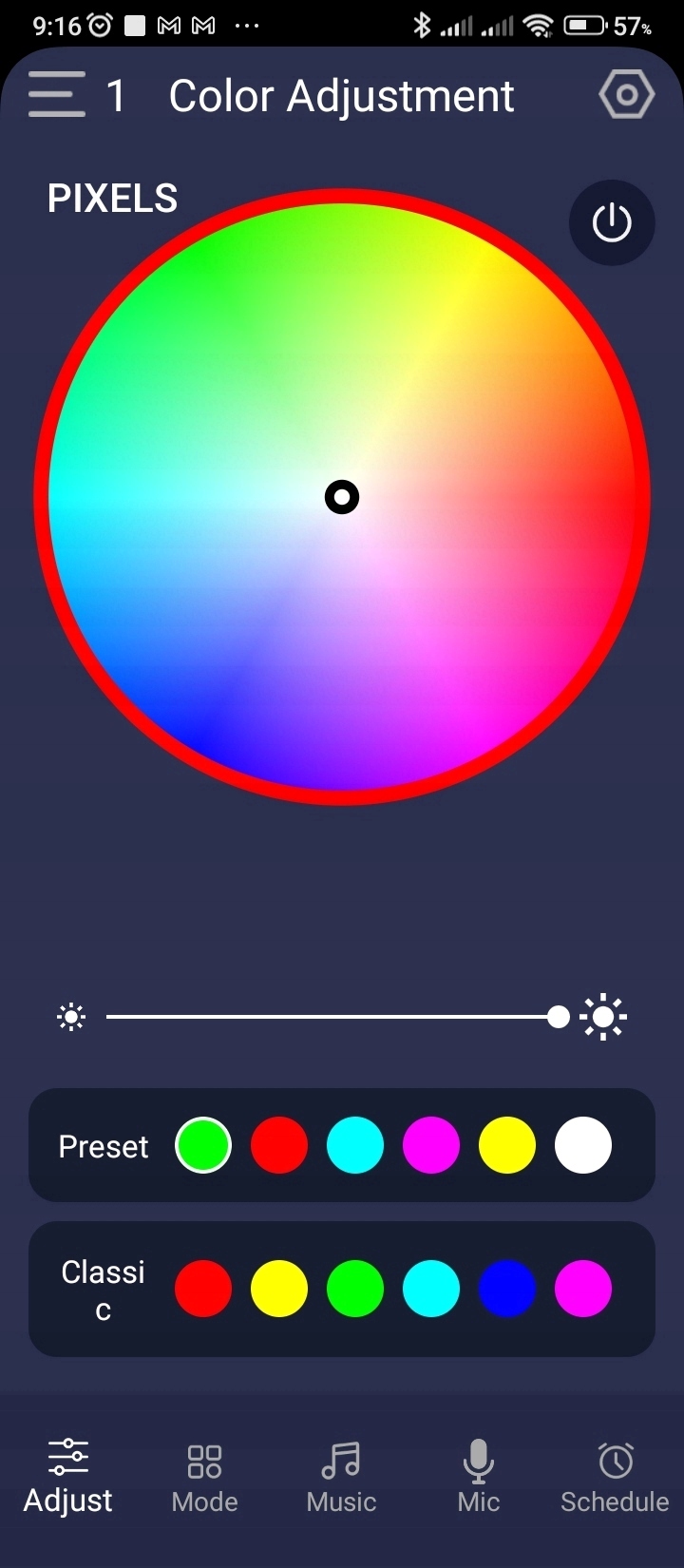
Task: Open the hexagon settings icon
Action: [626, 95]
